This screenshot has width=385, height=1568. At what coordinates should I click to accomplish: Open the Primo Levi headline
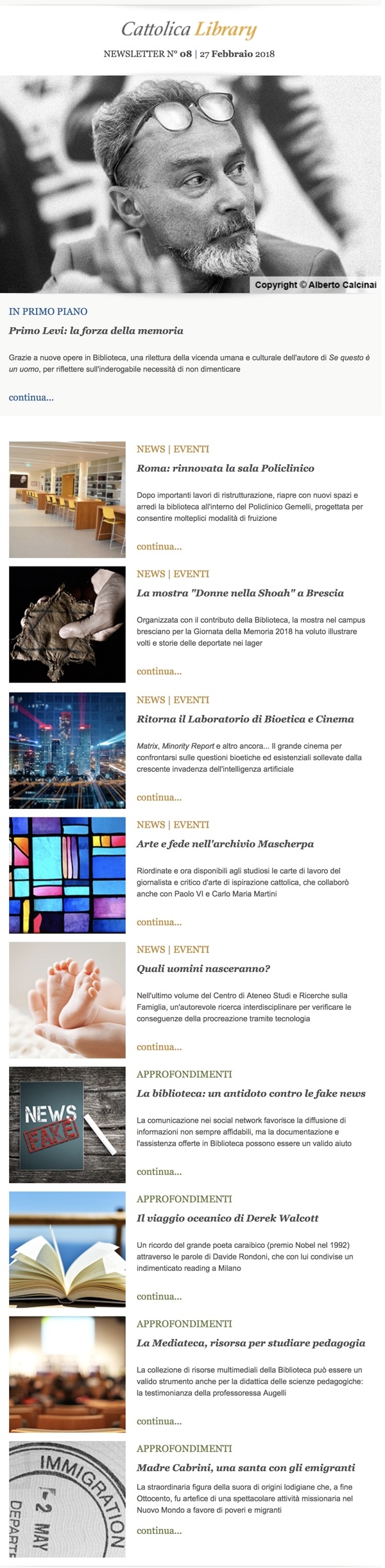[x=96, y=331]
